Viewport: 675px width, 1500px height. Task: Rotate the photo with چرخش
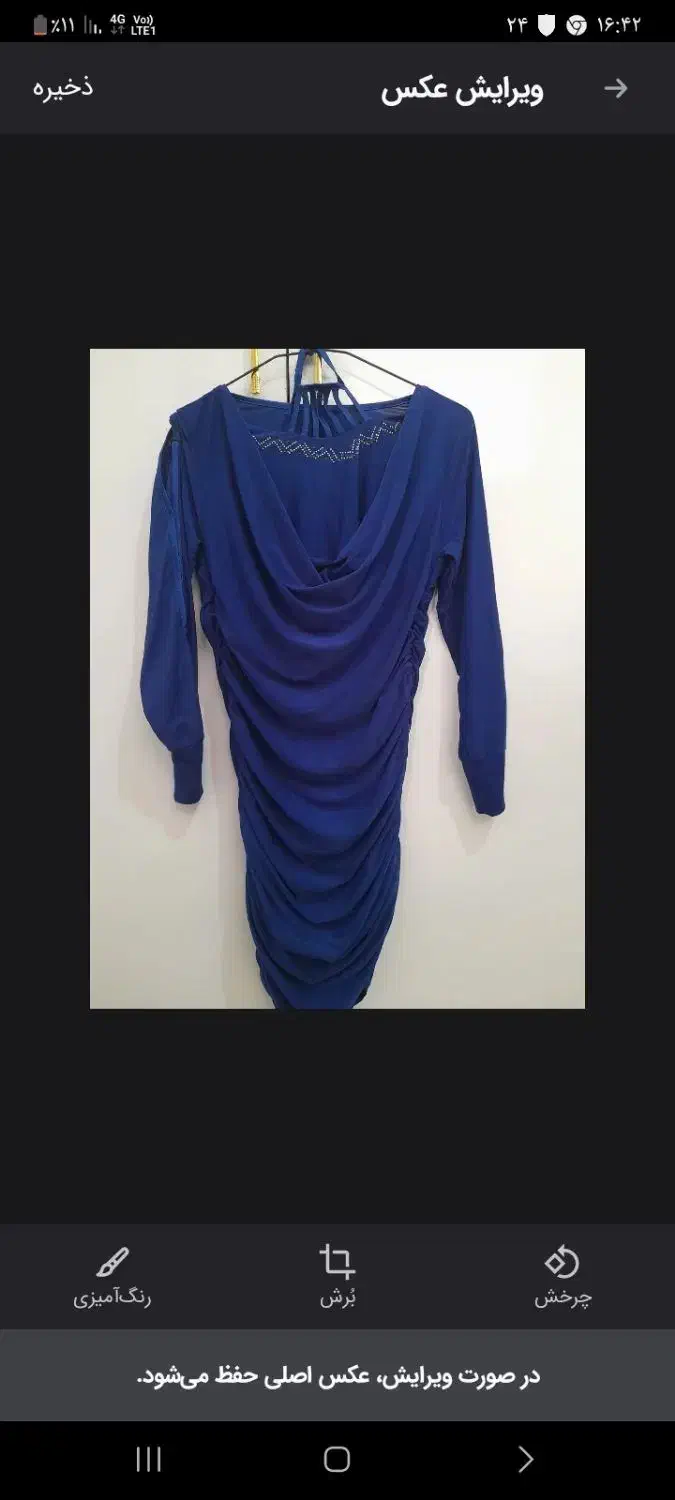562,1276
